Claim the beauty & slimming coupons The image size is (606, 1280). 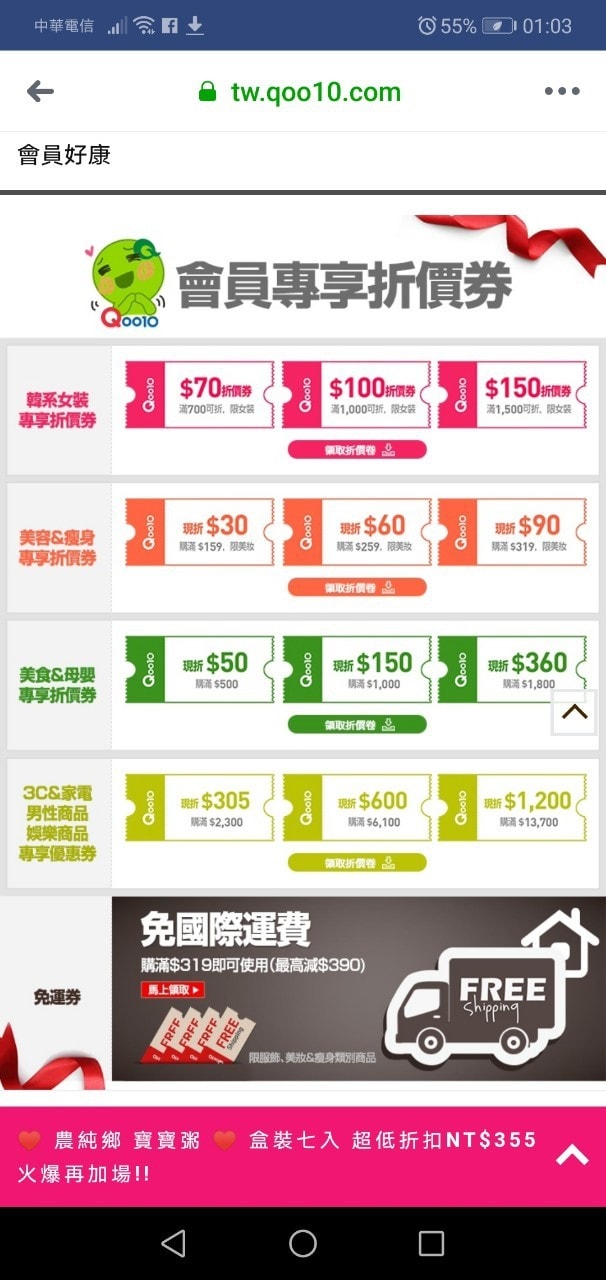click(x=357, y=588)
